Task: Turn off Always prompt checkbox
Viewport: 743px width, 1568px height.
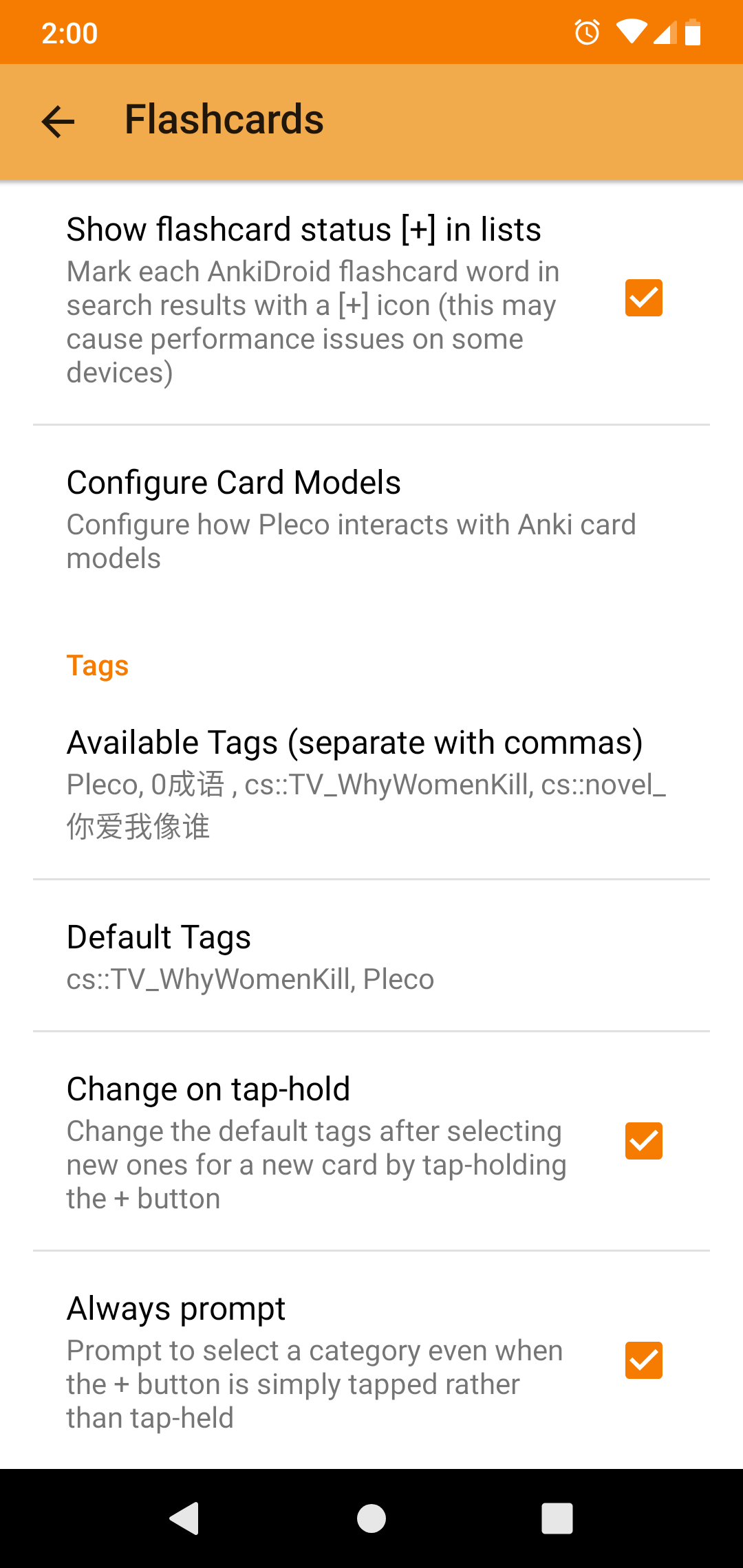Action: (643, 1360)
